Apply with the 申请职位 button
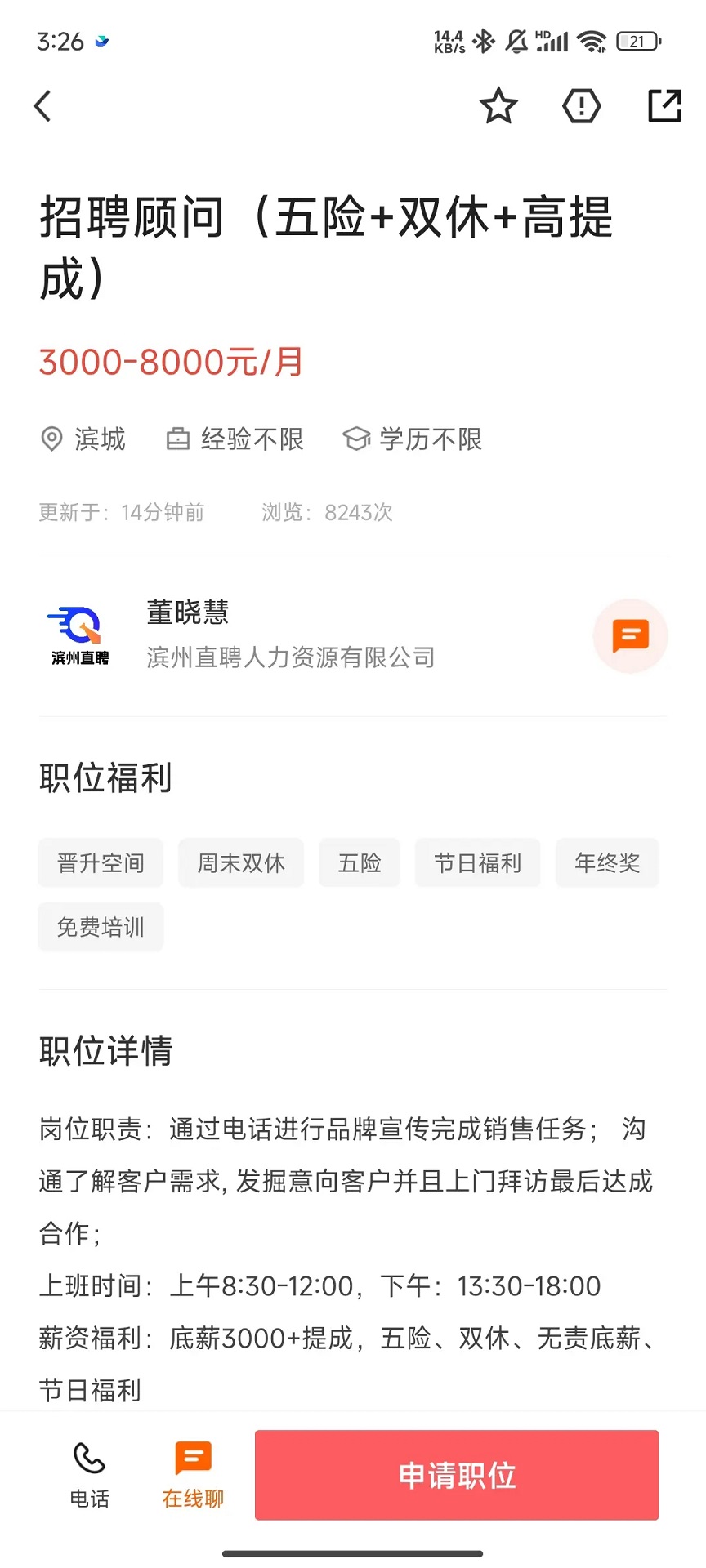 click(x=457, y=1475)
